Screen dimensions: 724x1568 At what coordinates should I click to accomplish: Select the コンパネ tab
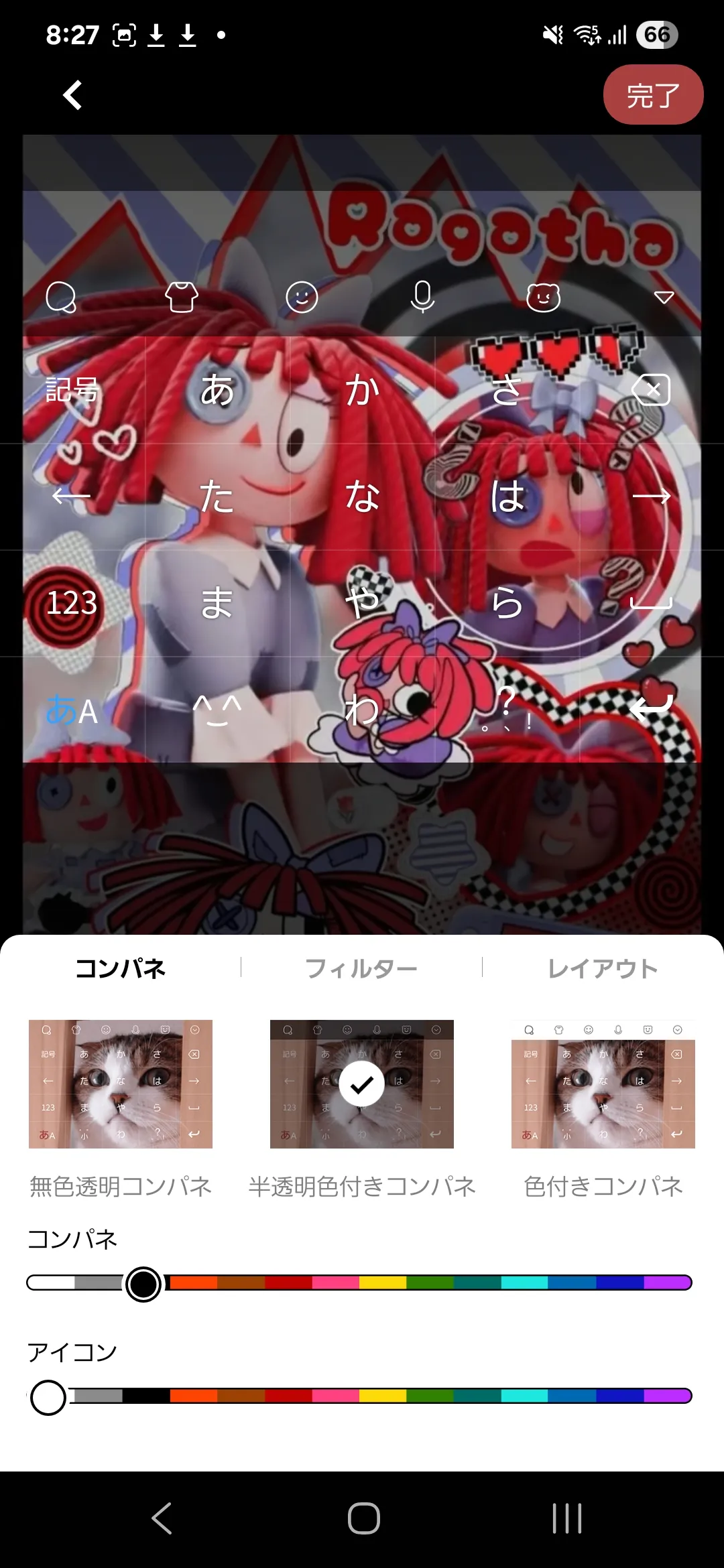pyautogui.click(x=121, y=968)
